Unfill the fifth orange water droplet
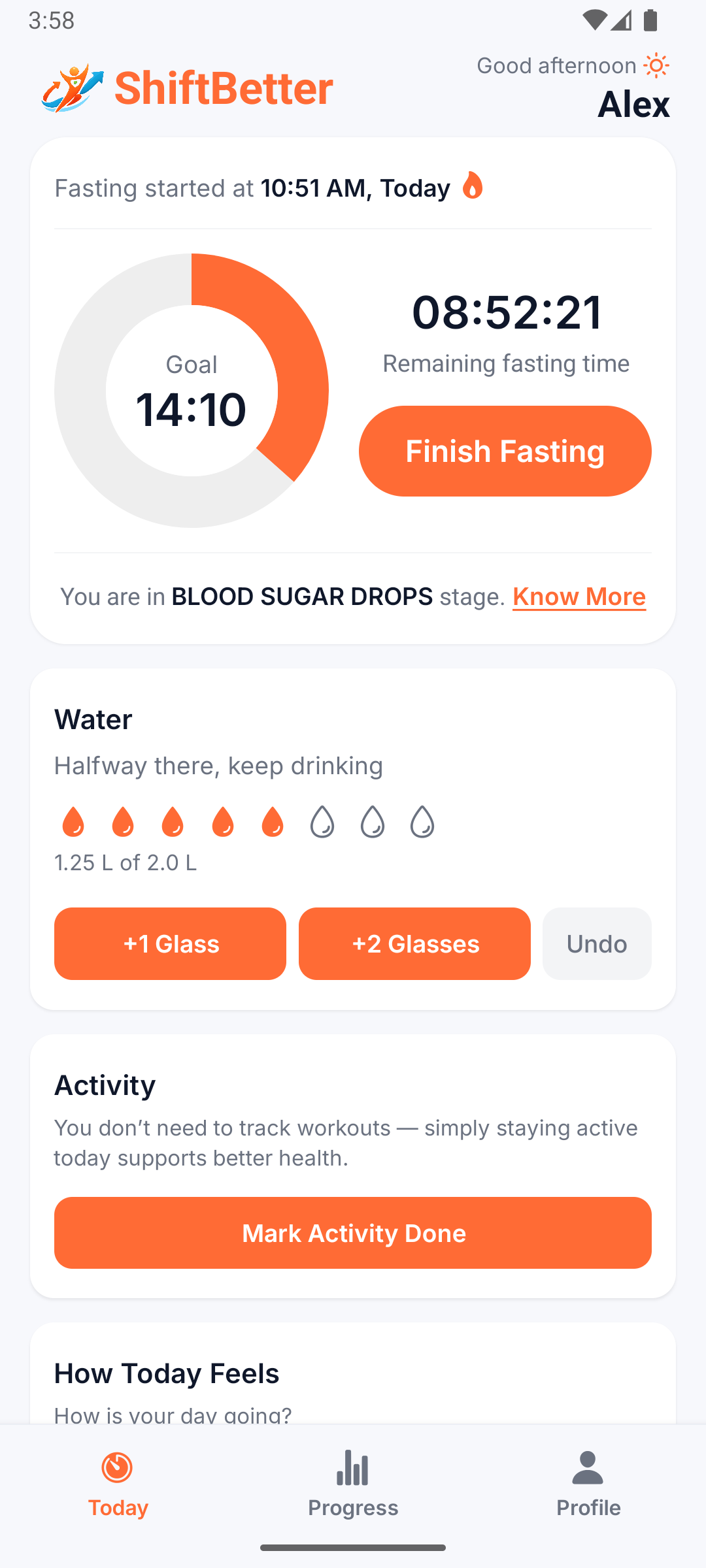This screenshot has width=706, height=1568. (x=273, y=822)
